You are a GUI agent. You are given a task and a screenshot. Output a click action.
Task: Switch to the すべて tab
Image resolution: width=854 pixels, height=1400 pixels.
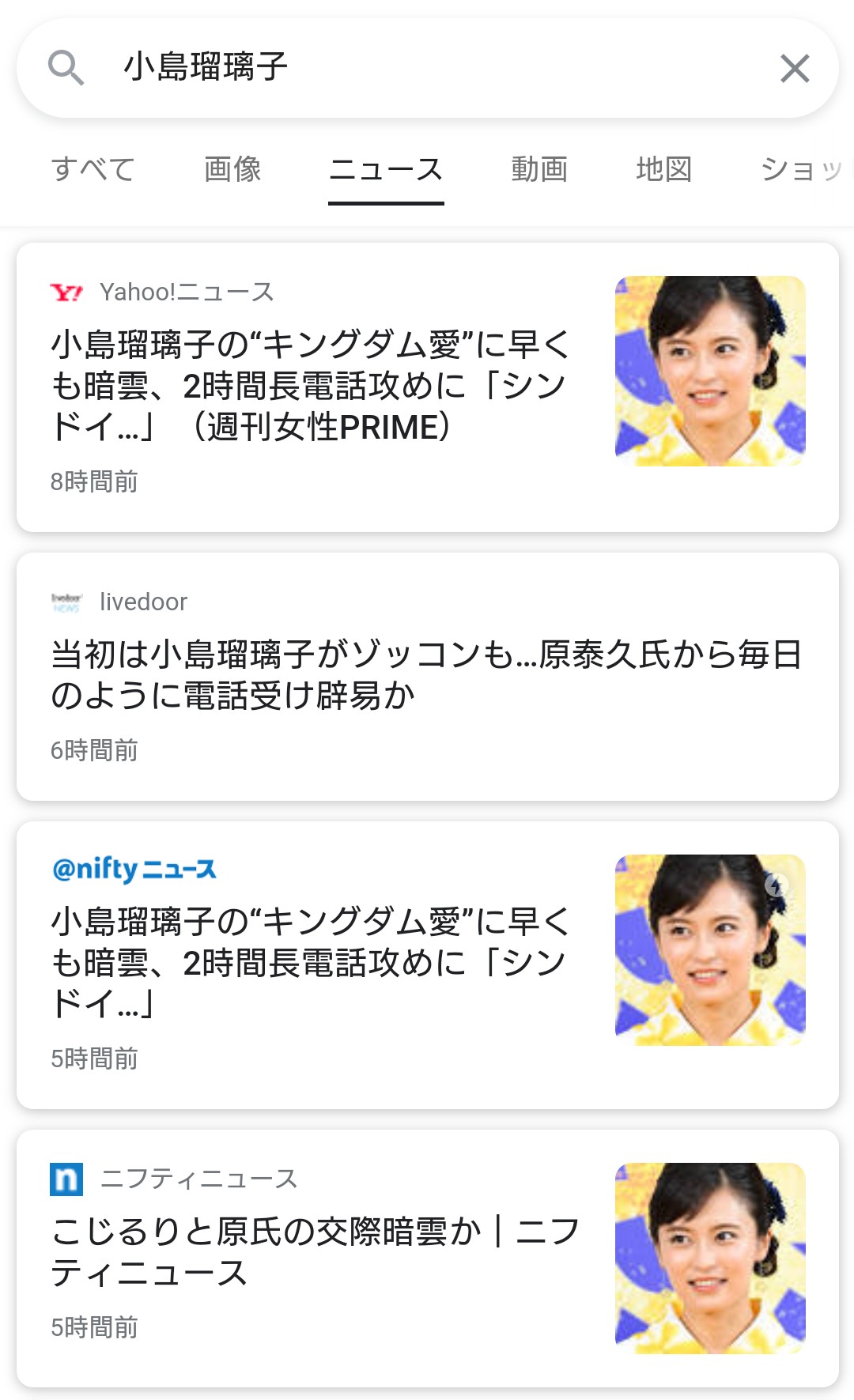click(x=93, y=169)
